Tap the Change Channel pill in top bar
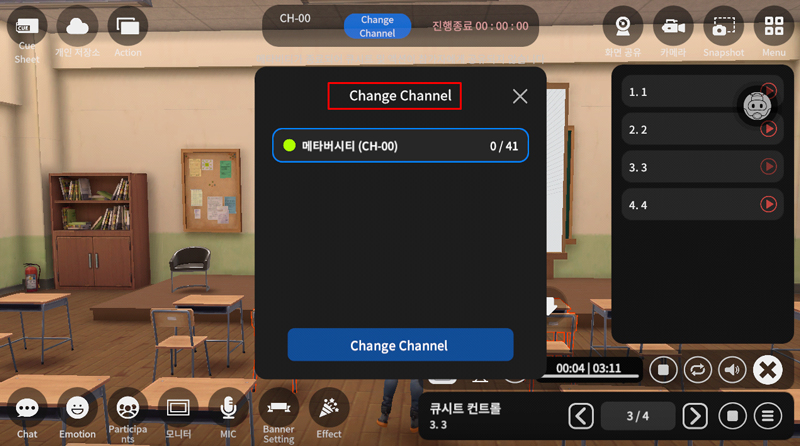 pyautogui.click(x=377, y=26)
